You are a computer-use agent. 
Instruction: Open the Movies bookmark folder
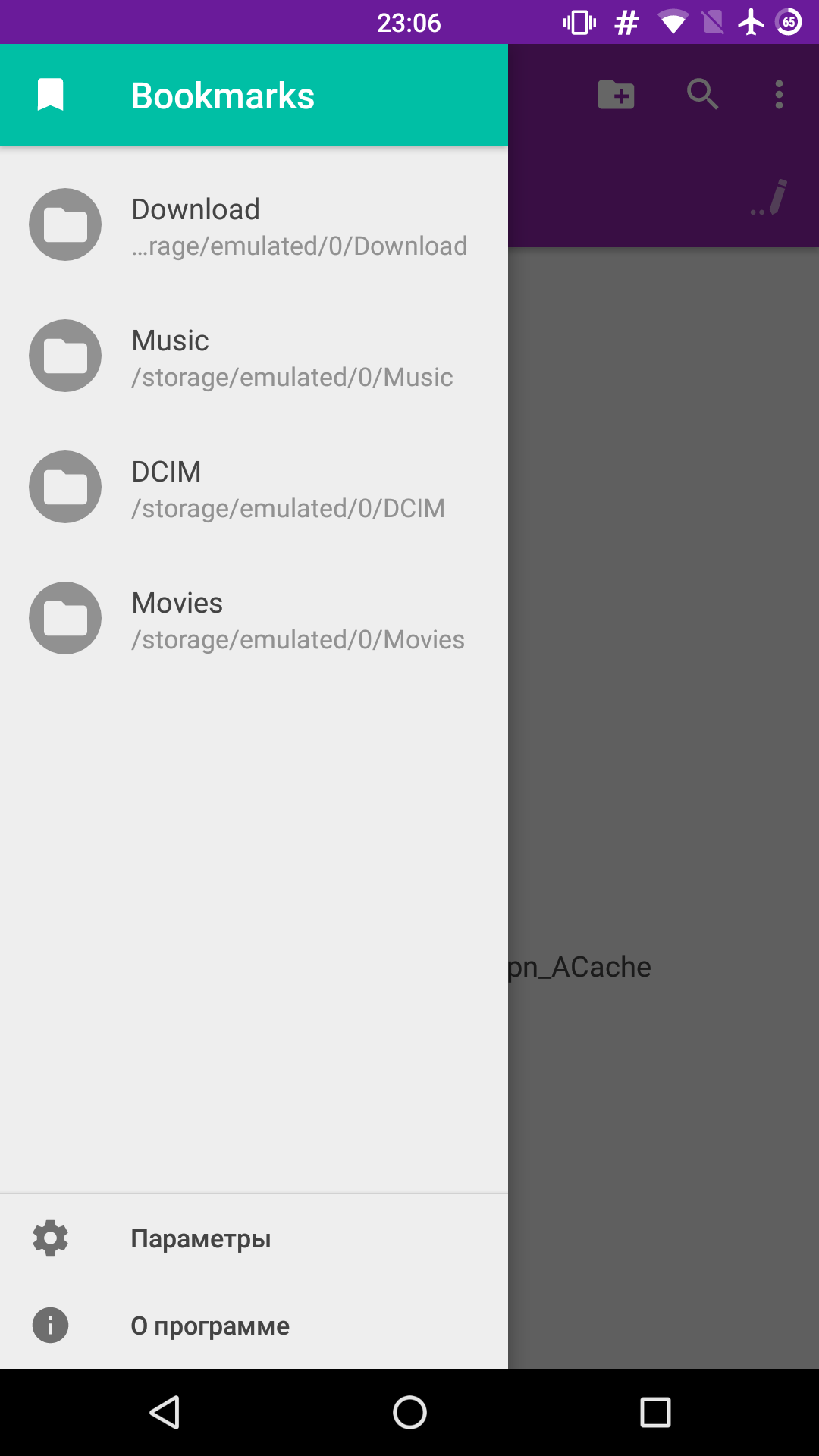coord(254,619)
